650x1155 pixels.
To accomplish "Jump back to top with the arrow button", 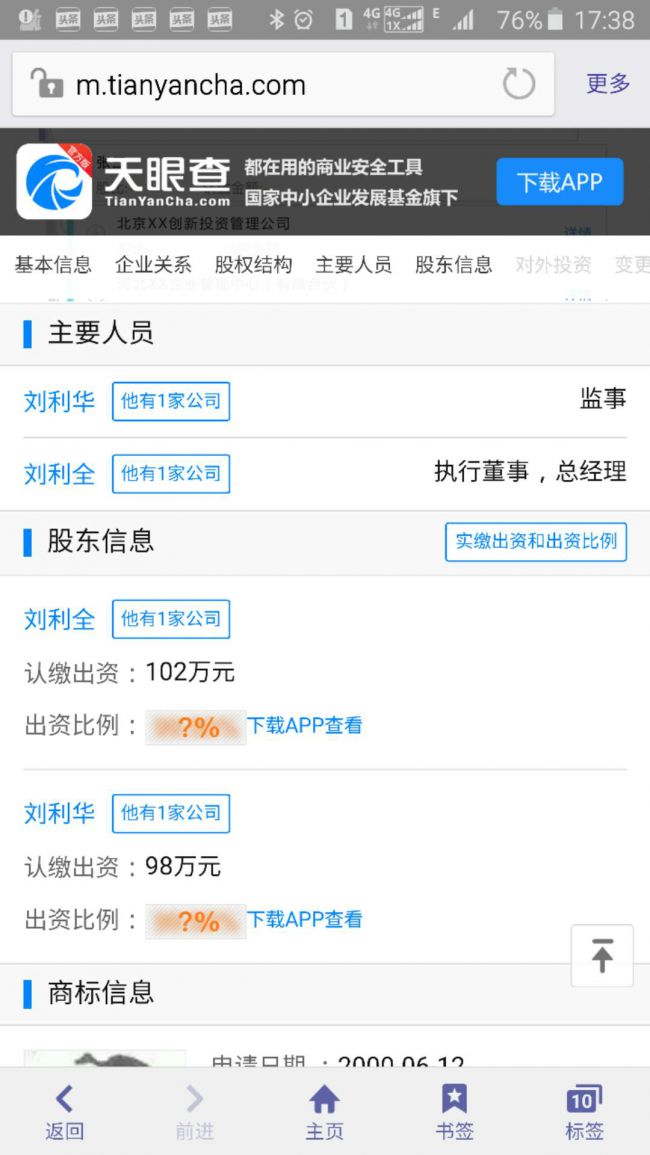I will tap(602, 956).
